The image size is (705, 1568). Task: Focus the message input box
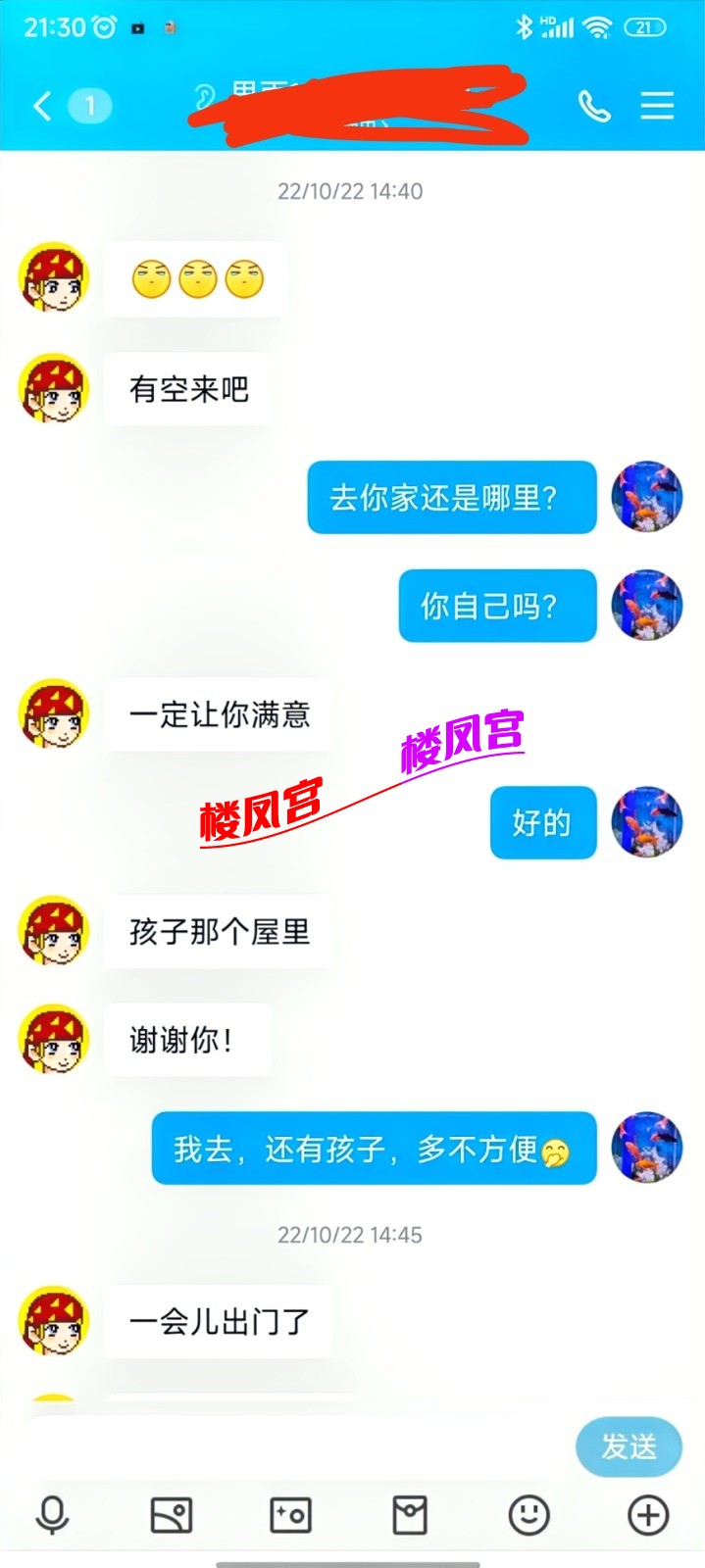[294, 1445]
